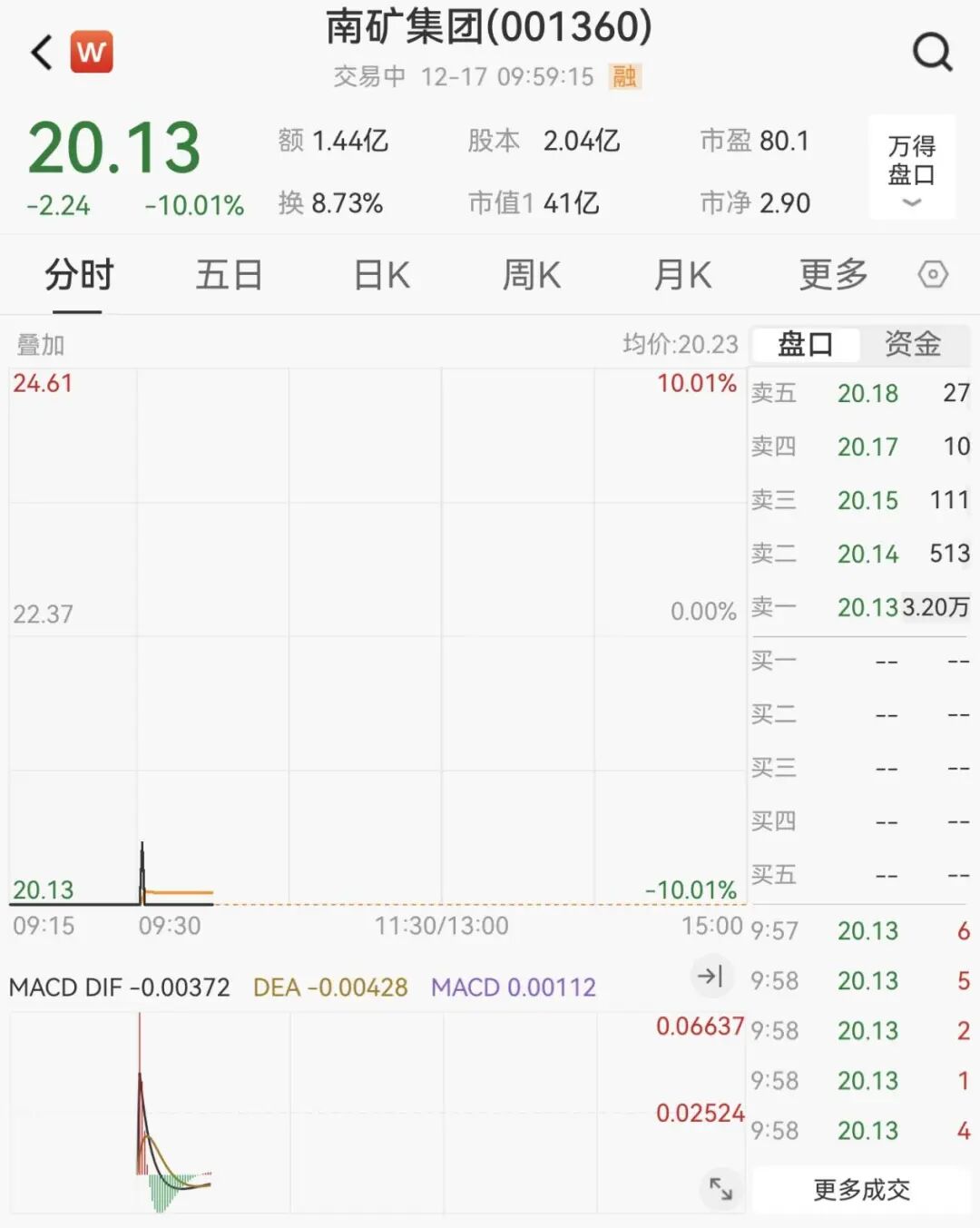
Task: View 更多成交 trade details
Action: [x=860, y=1189]
